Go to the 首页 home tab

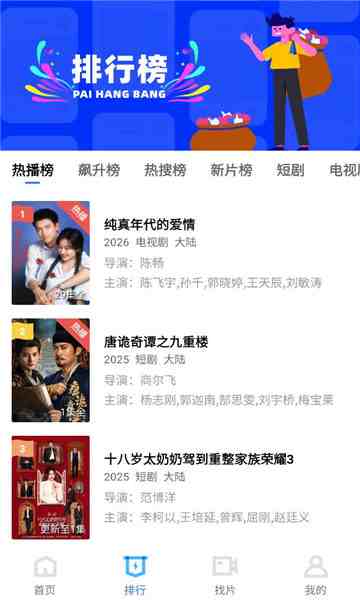coord(45,575)
